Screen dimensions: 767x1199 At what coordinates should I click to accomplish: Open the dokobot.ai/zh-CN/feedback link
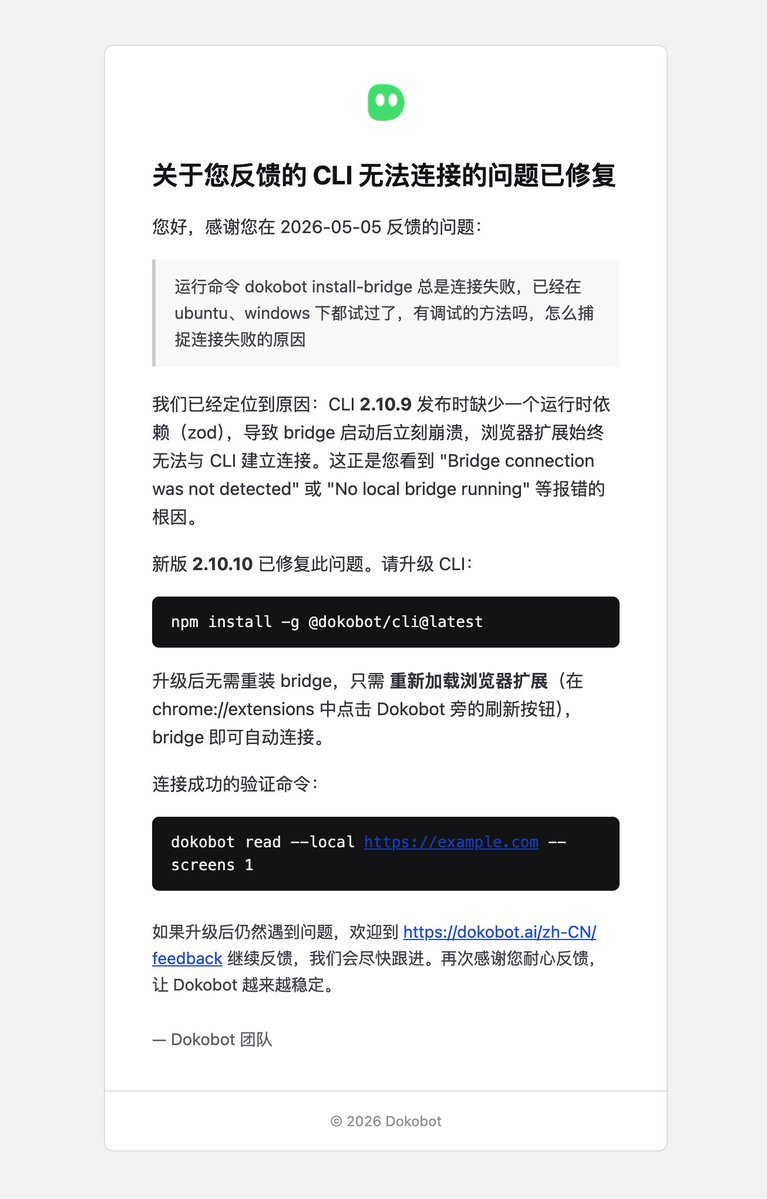(499, 932)
